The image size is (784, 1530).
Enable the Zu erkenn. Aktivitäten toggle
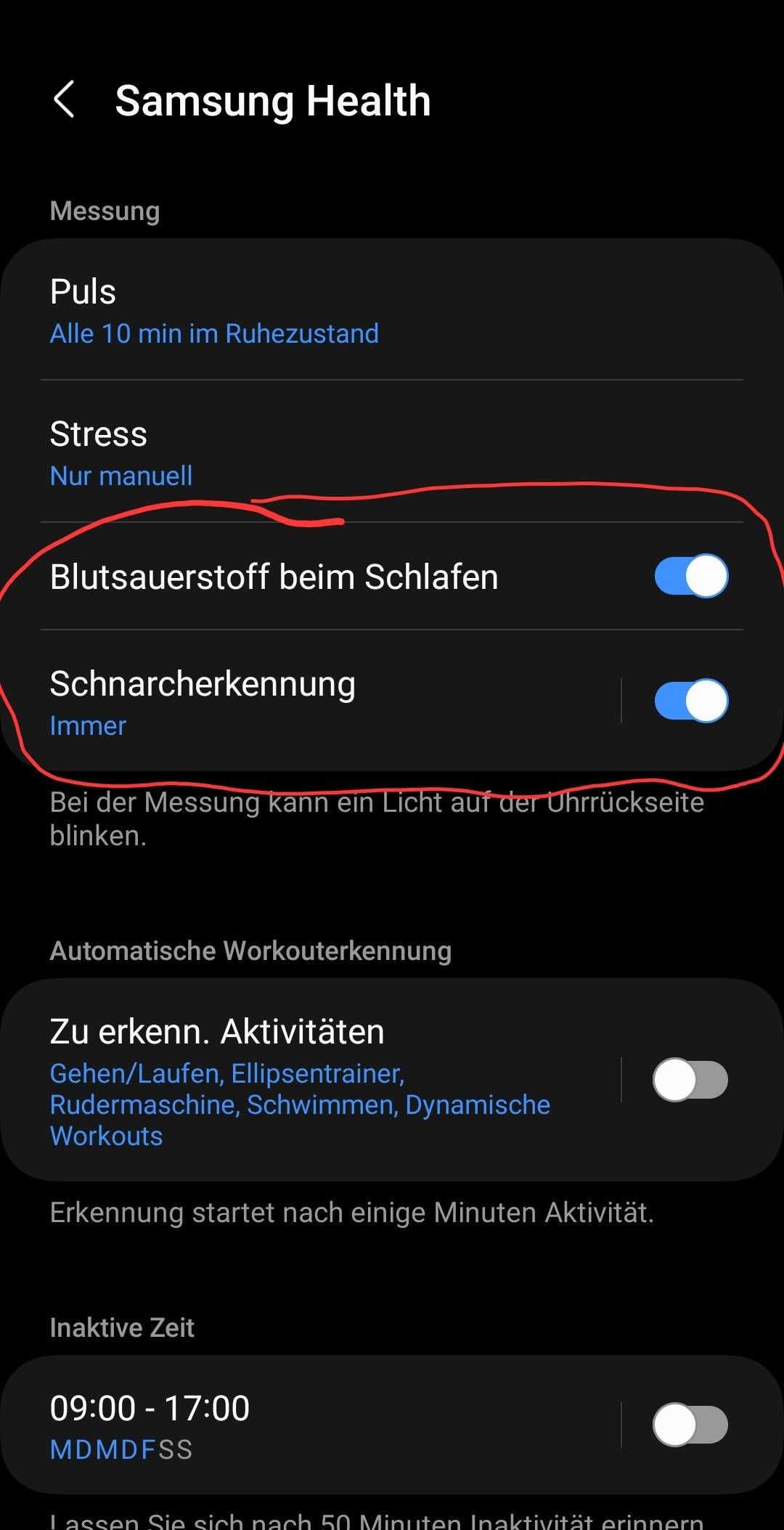690,1080
